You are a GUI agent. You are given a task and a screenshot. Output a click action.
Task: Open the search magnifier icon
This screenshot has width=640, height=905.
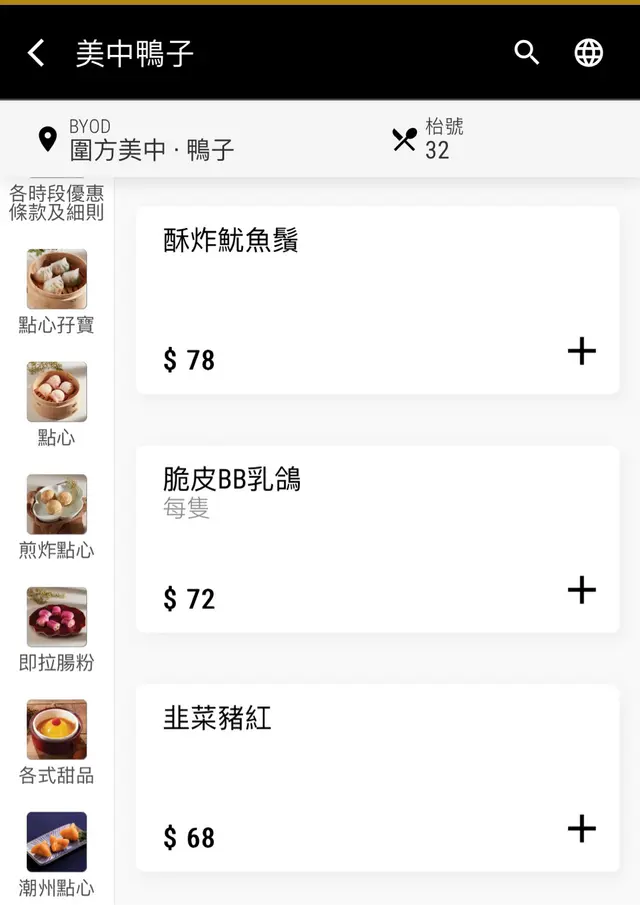pyautogui.click(x=527, y=53)
